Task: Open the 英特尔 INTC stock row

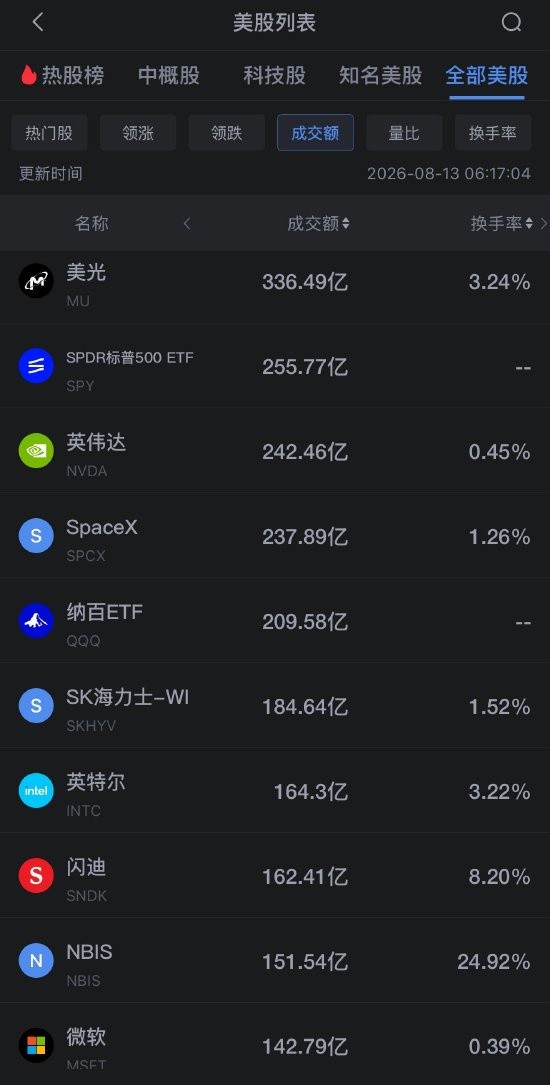Action: pos(275,791)
